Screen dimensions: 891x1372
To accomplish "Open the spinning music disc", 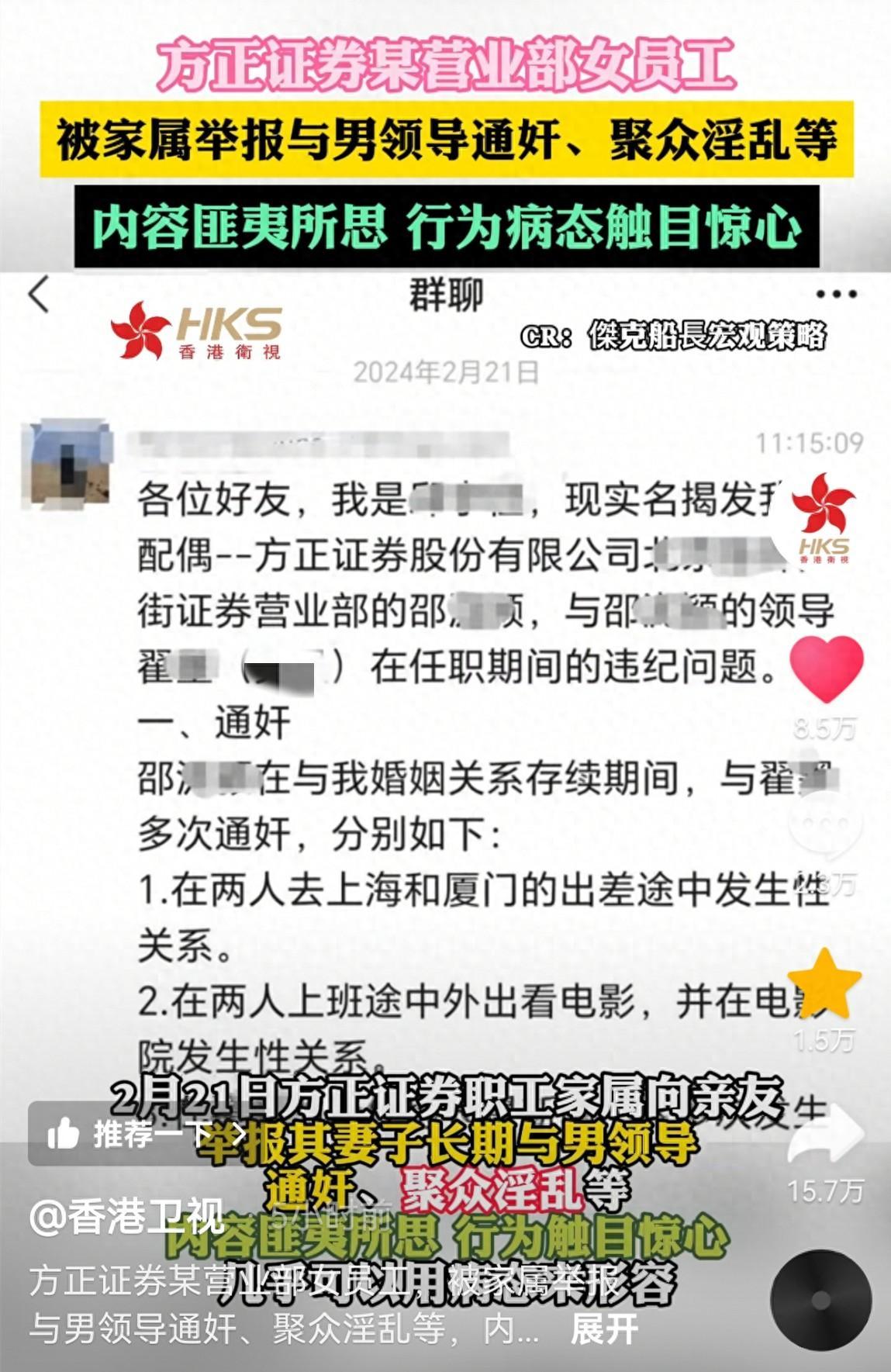I will [821, 1301].
